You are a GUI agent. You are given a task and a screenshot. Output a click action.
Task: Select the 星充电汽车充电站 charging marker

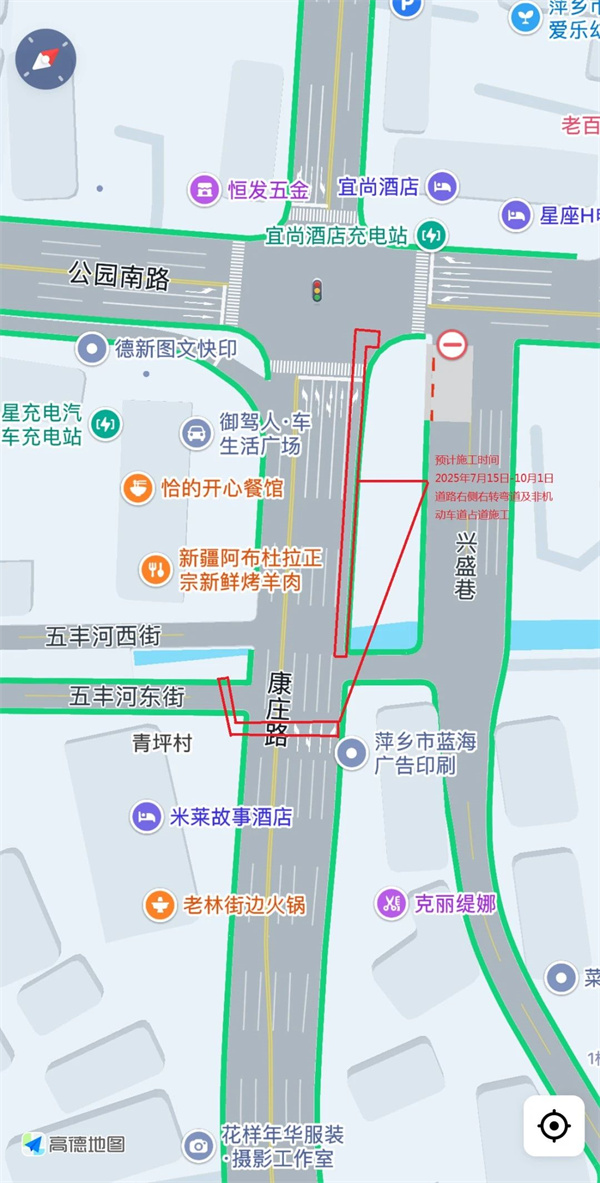pyautogui.click(x=104, y=425)
